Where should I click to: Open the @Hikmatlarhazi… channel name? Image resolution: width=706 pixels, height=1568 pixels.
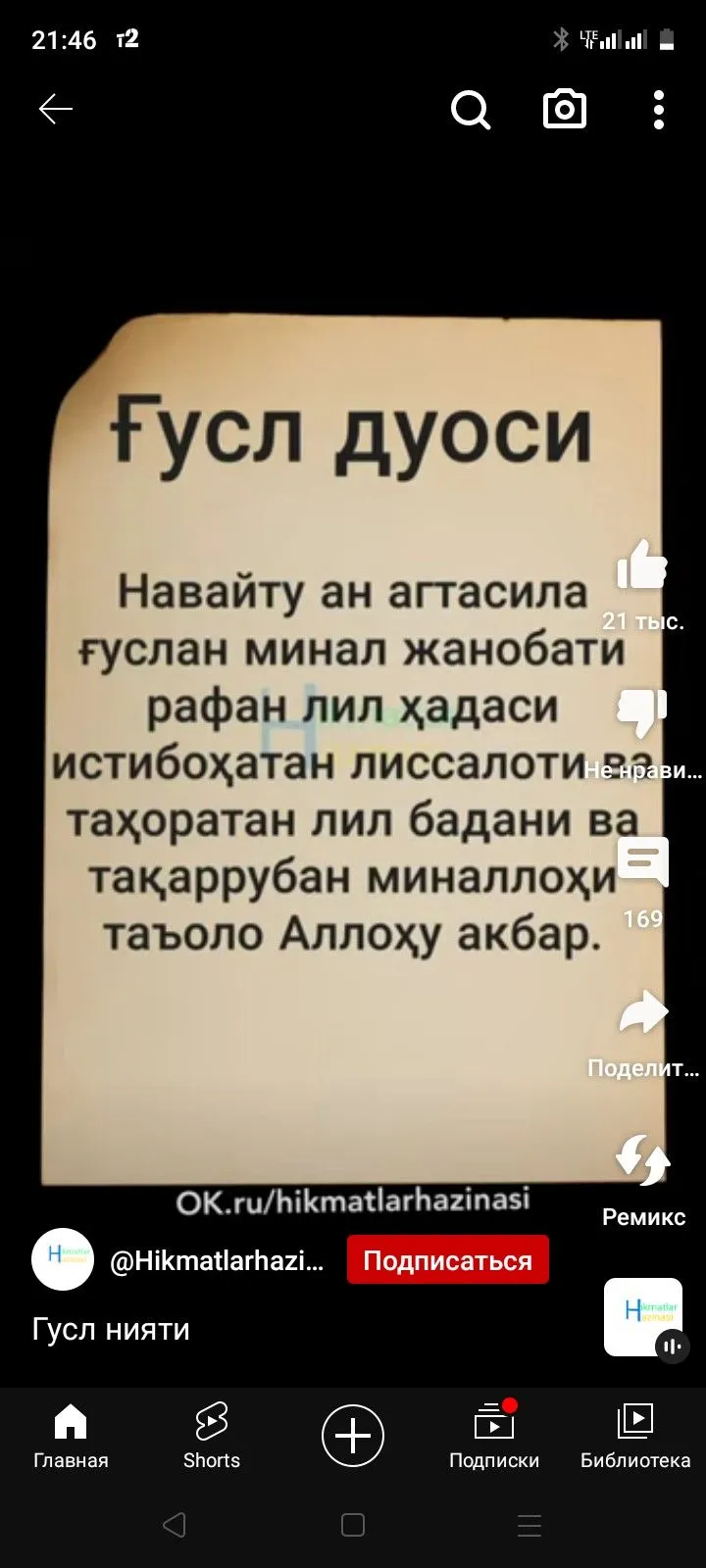click(217, 1261)
